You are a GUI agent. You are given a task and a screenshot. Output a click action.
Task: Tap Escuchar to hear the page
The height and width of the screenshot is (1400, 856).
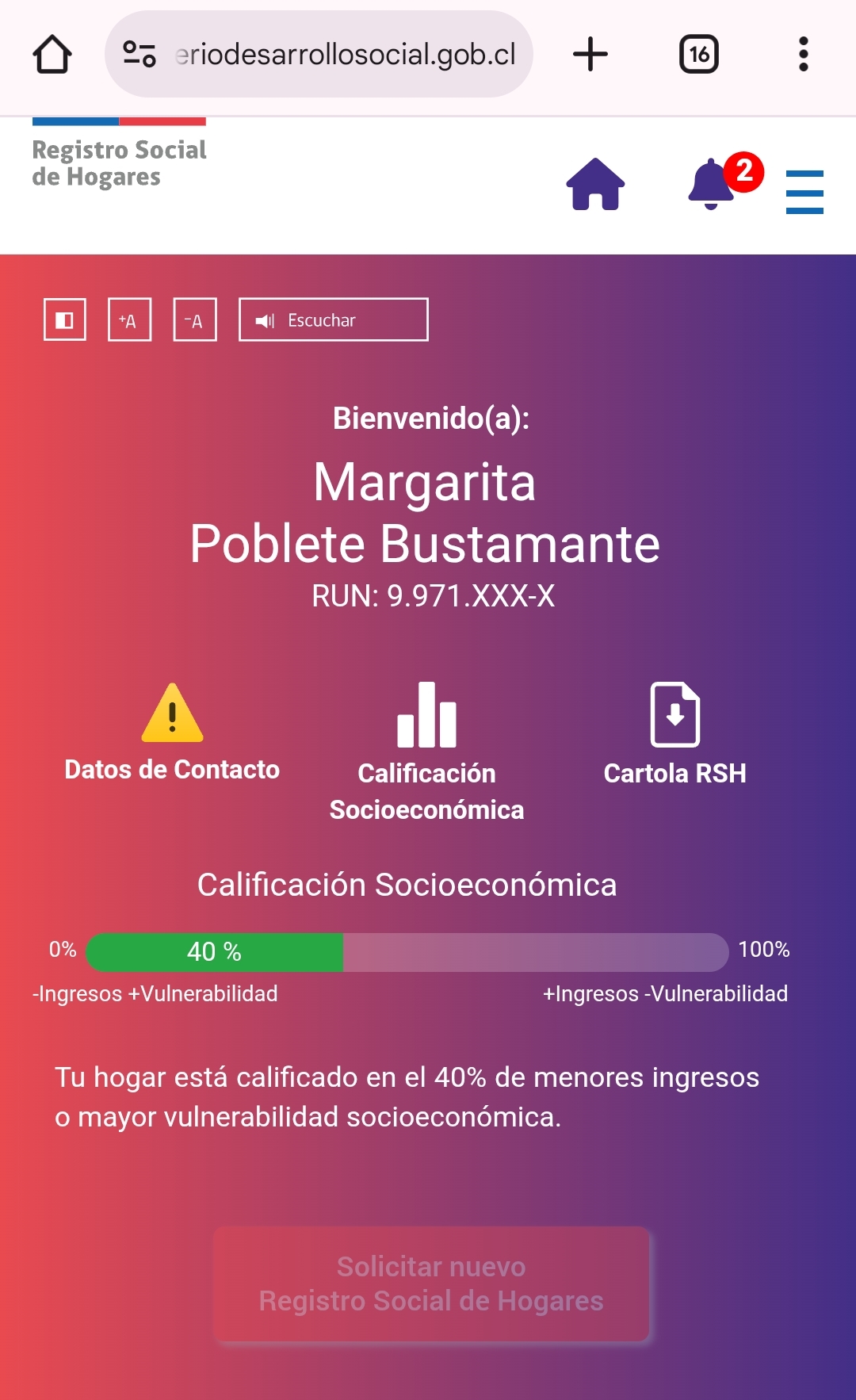333,319
